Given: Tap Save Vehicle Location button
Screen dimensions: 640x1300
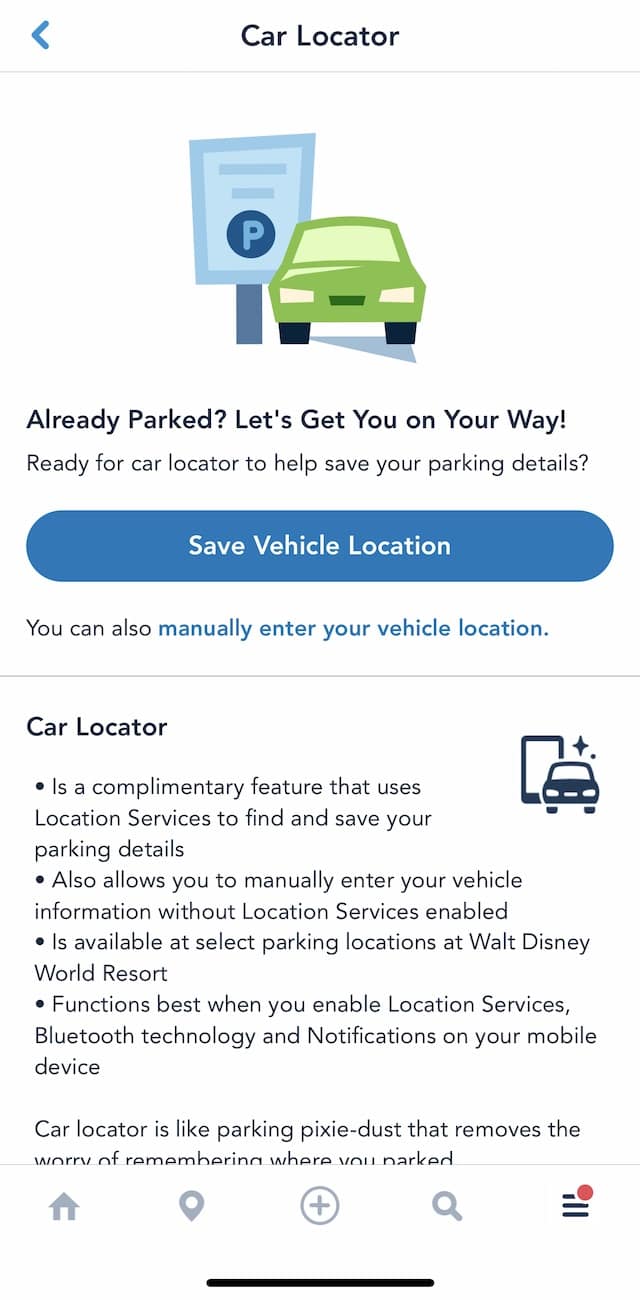Looking at the screenshot, I should (319, 546).
